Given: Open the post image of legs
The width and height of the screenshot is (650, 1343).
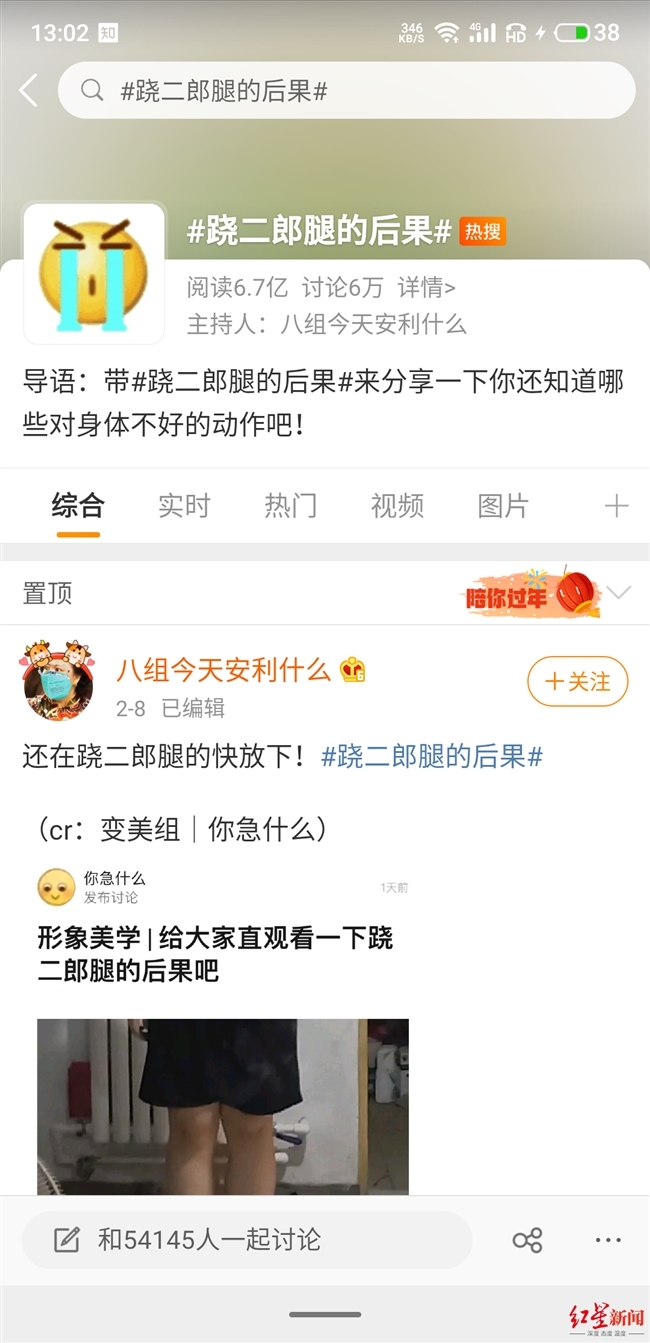Looking at the screenshot, I should tap(223, 1106).
